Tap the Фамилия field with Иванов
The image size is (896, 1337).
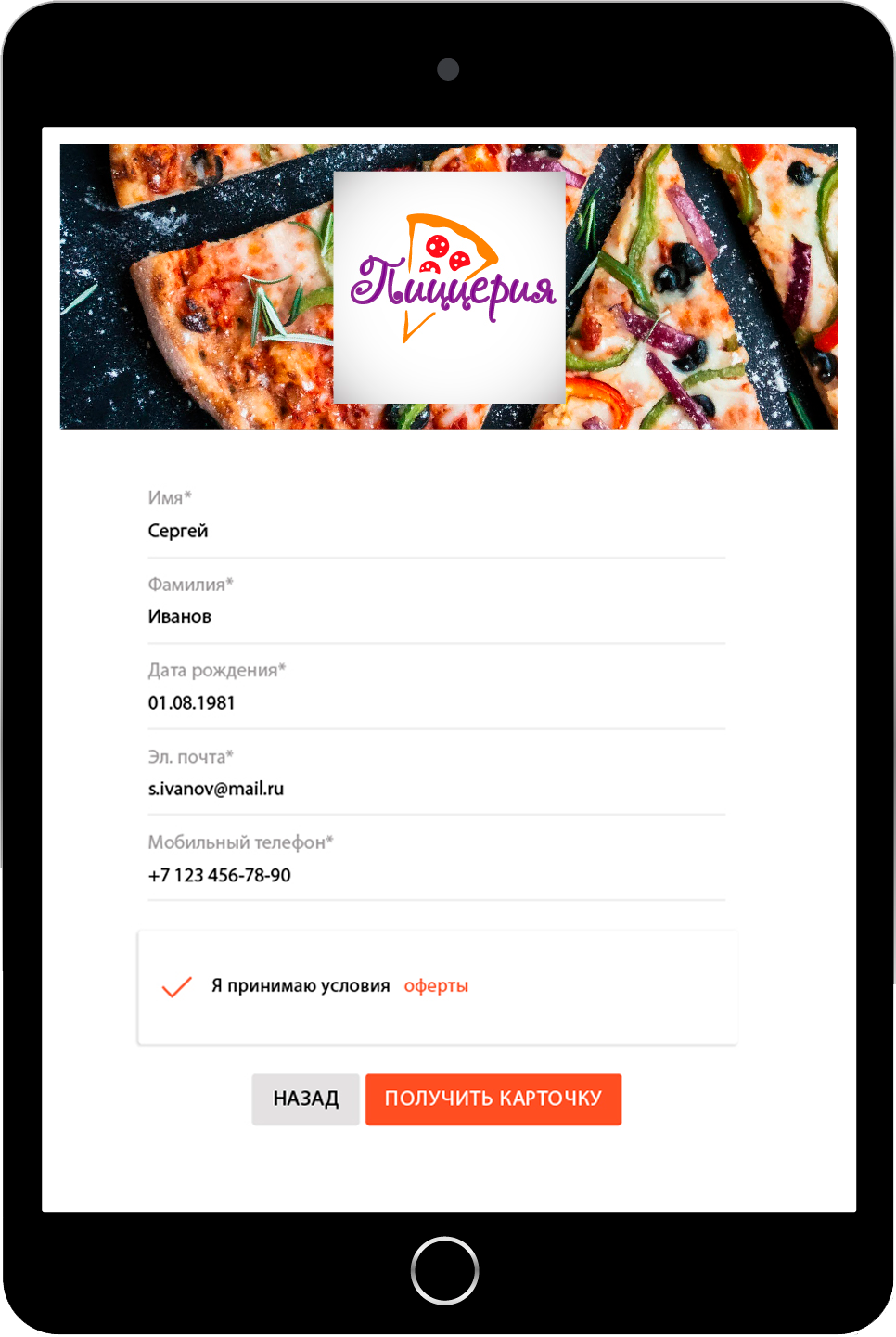tap(436, 617)
